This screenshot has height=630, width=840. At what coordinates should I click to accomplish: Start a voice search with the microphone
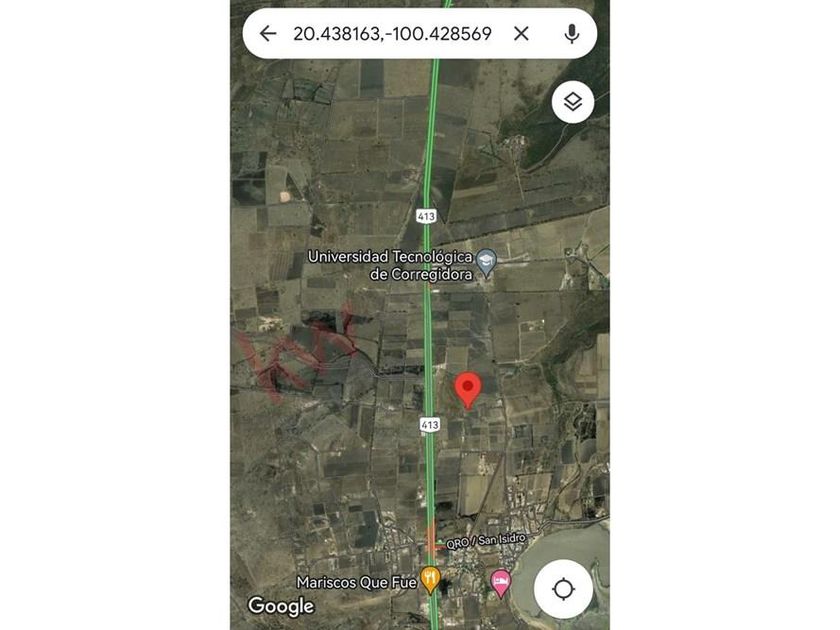click(x=571, y=34)
